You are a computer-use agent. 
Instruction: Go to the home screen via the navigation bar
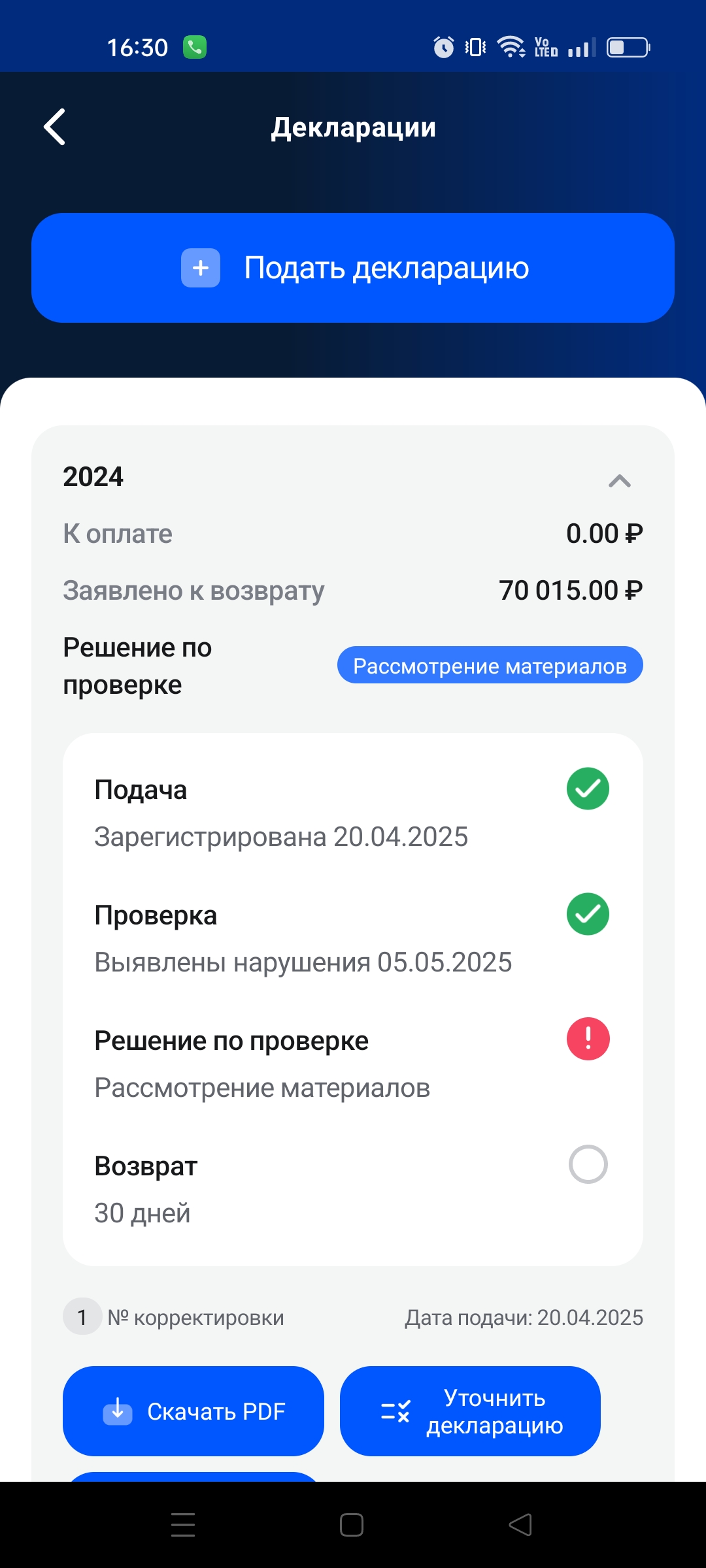(352, 1525)
